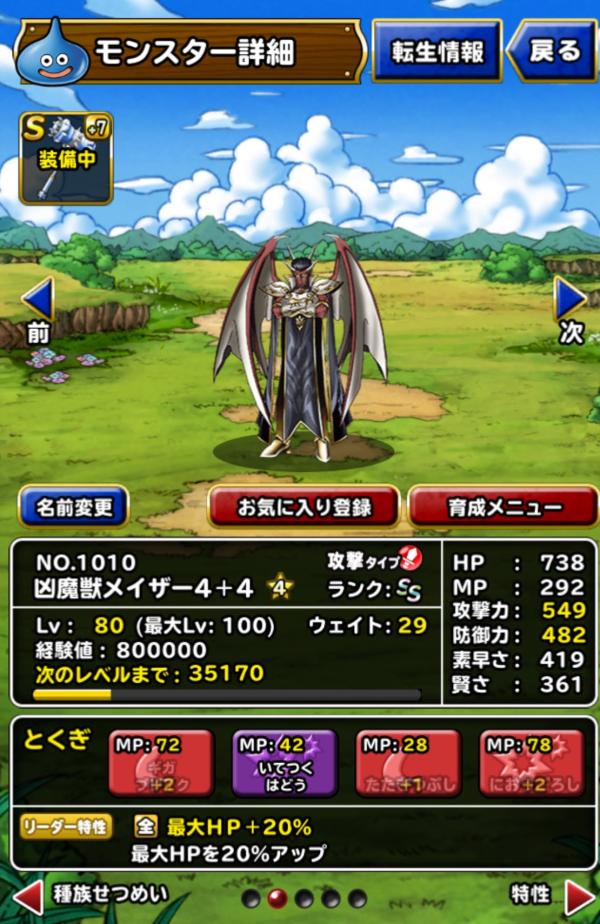
Task: Select the いてつくはどう skill
Action: [x=285, y=763]
